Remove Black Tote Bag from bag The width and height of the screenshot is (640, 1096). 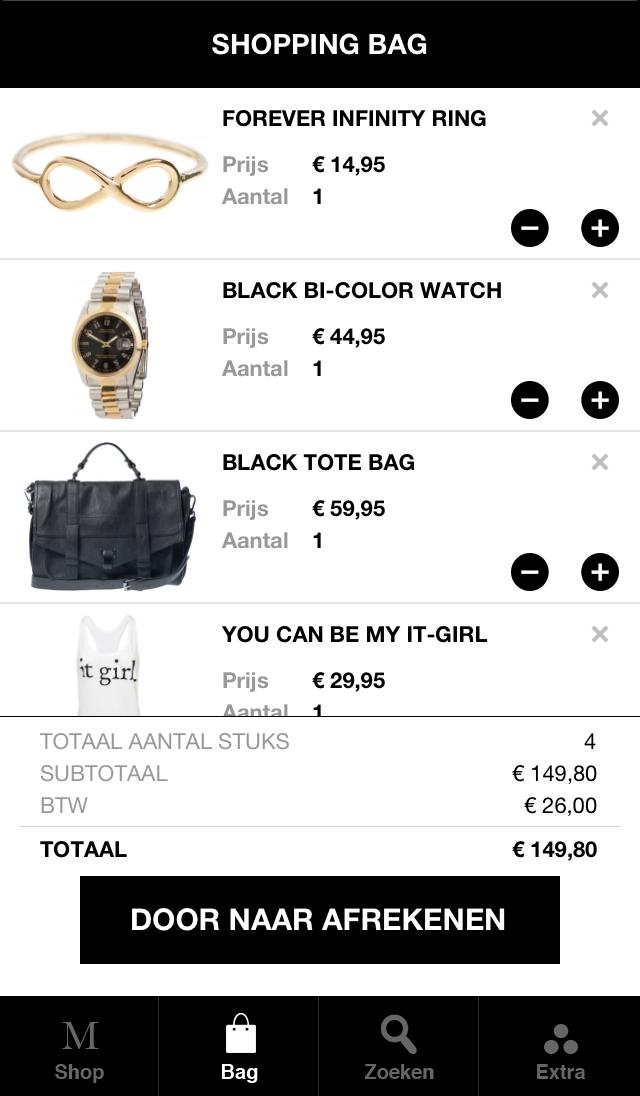[x=600, y=462]
